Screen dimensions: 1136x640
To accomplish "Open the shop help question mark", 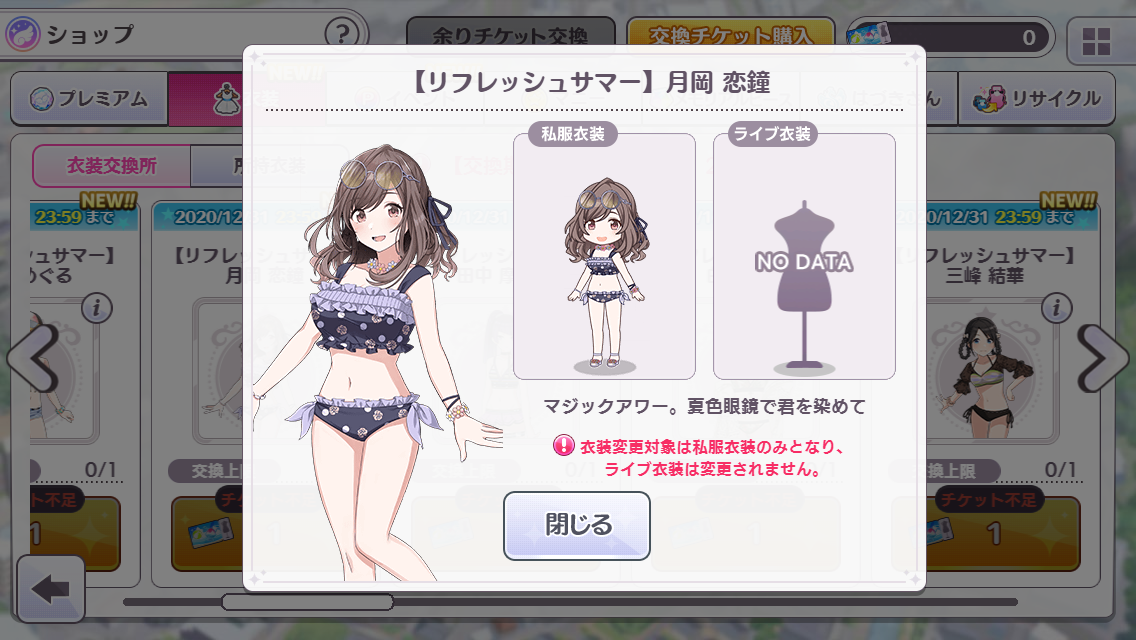I will (x=342, y=33).
